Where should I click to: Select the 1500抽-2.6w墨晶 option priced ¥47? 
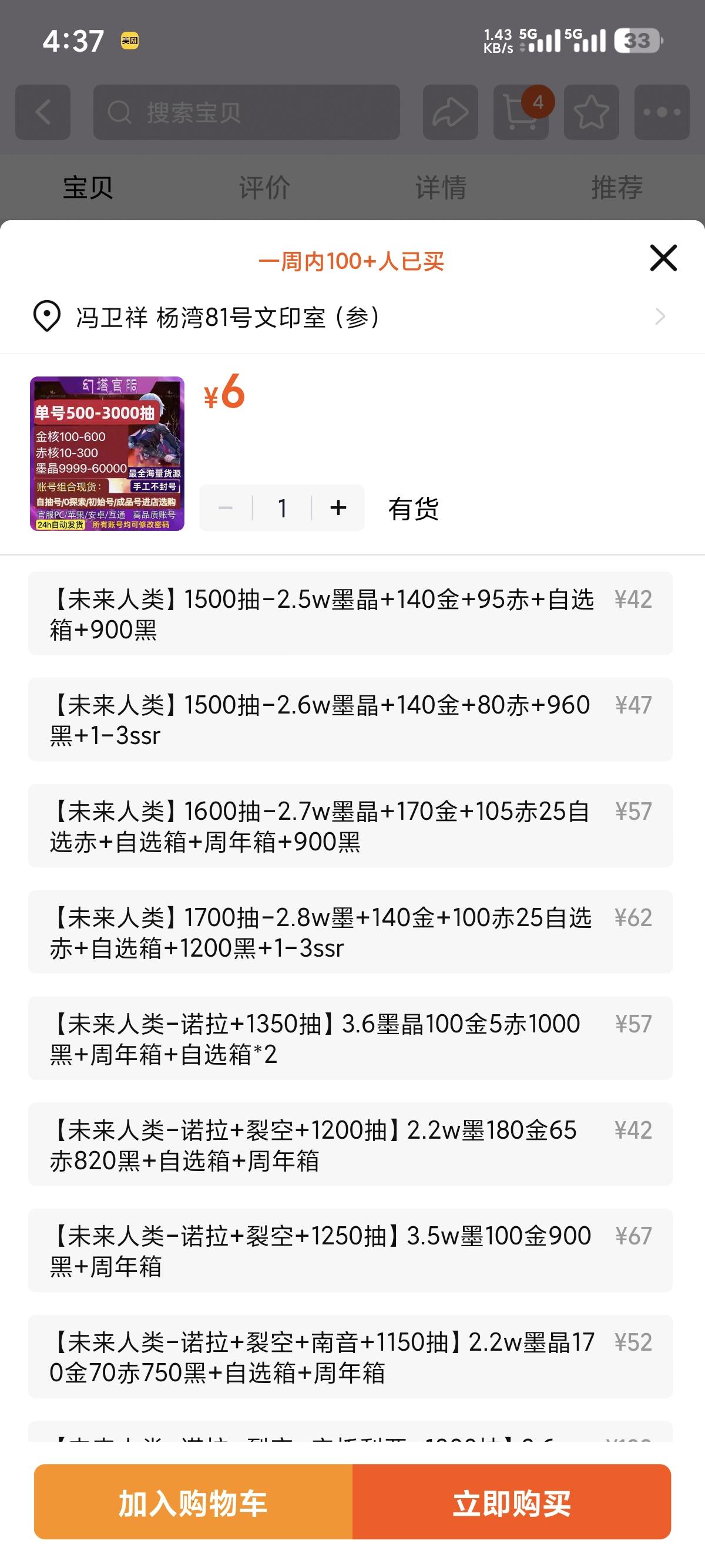(x=351, y=719)
